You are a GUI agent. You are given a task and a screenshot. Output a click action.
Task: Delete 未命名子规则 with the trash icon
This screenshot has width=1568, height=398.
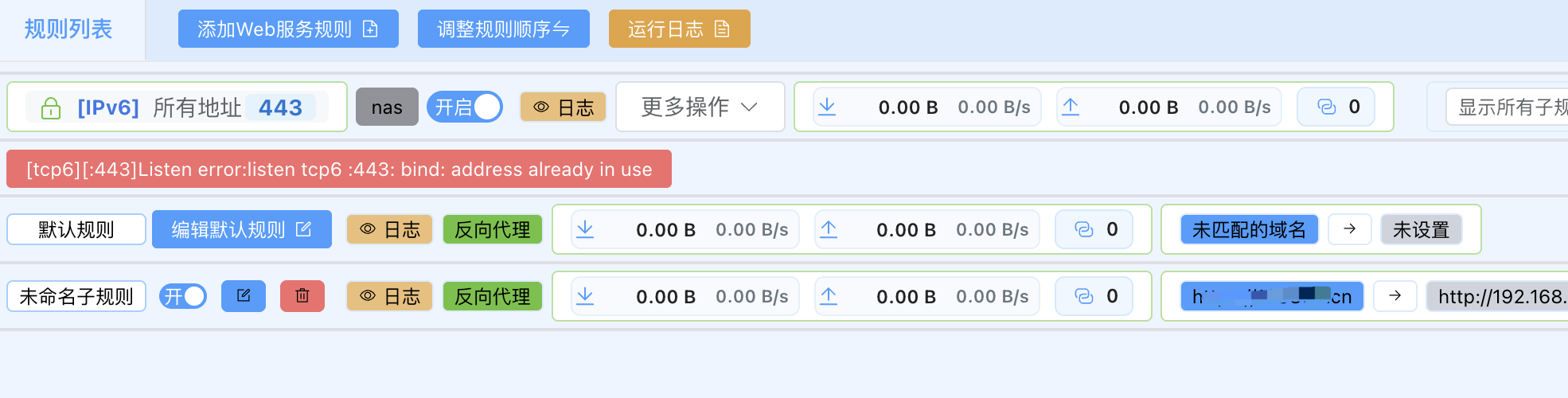tap(302, 296)
